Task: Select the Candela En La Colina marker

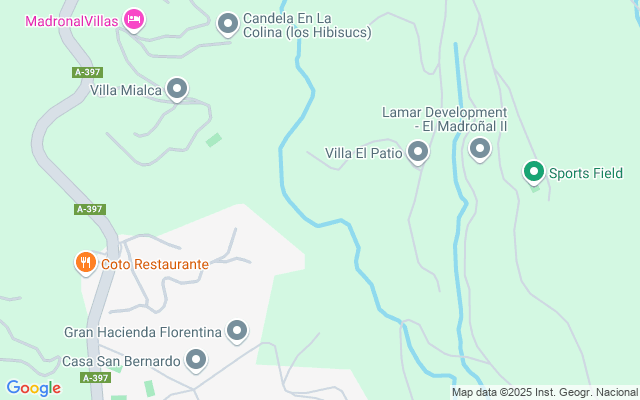Action: 228,22
